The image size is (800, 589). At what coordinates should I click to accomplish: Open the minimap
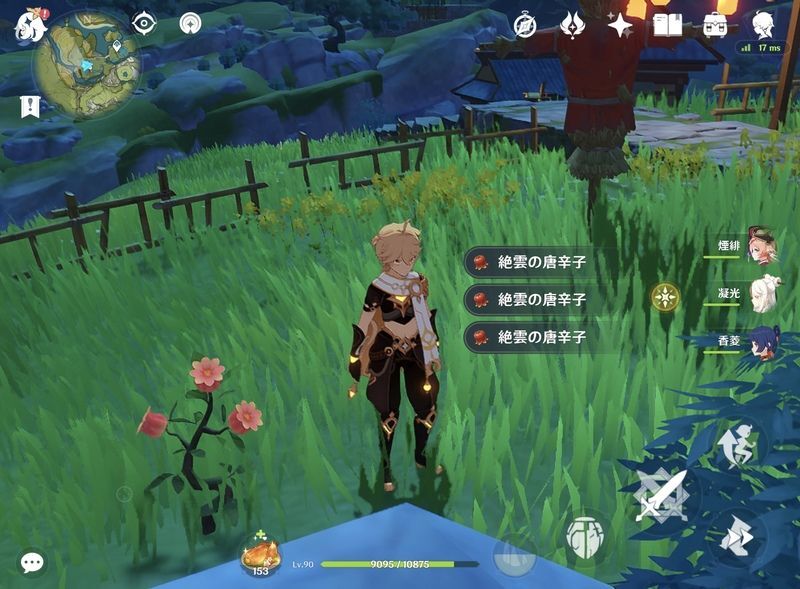click(x=86, y=65)
